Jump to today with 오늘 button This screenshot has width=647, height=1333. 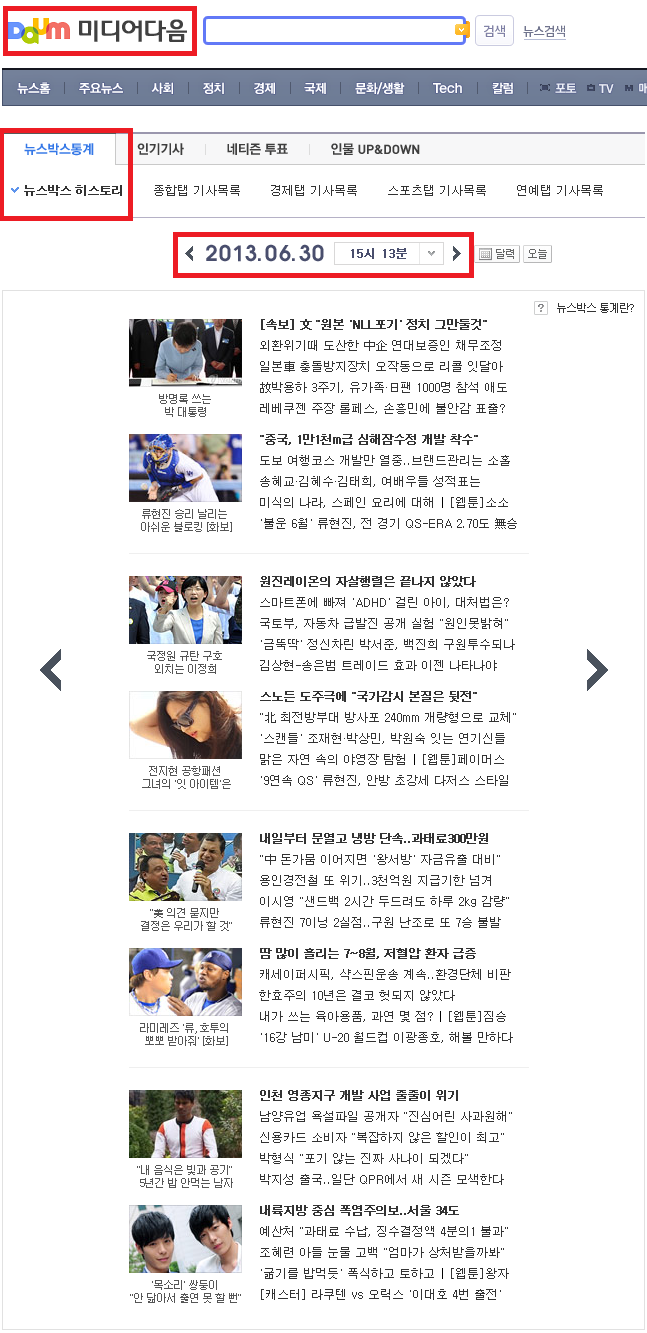click(x=537, y=254)
